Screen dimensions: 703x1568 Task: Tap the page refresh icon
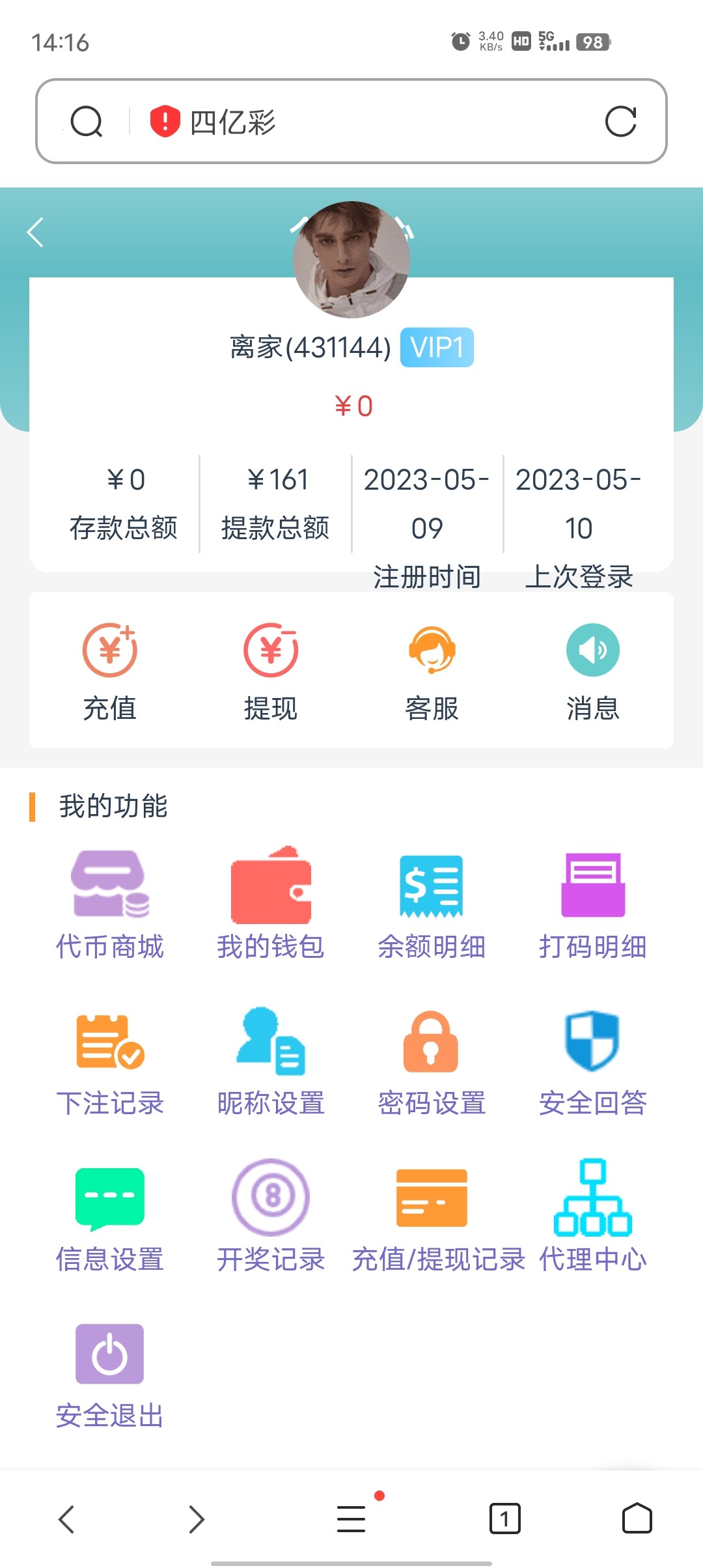(x=622, y=121)
